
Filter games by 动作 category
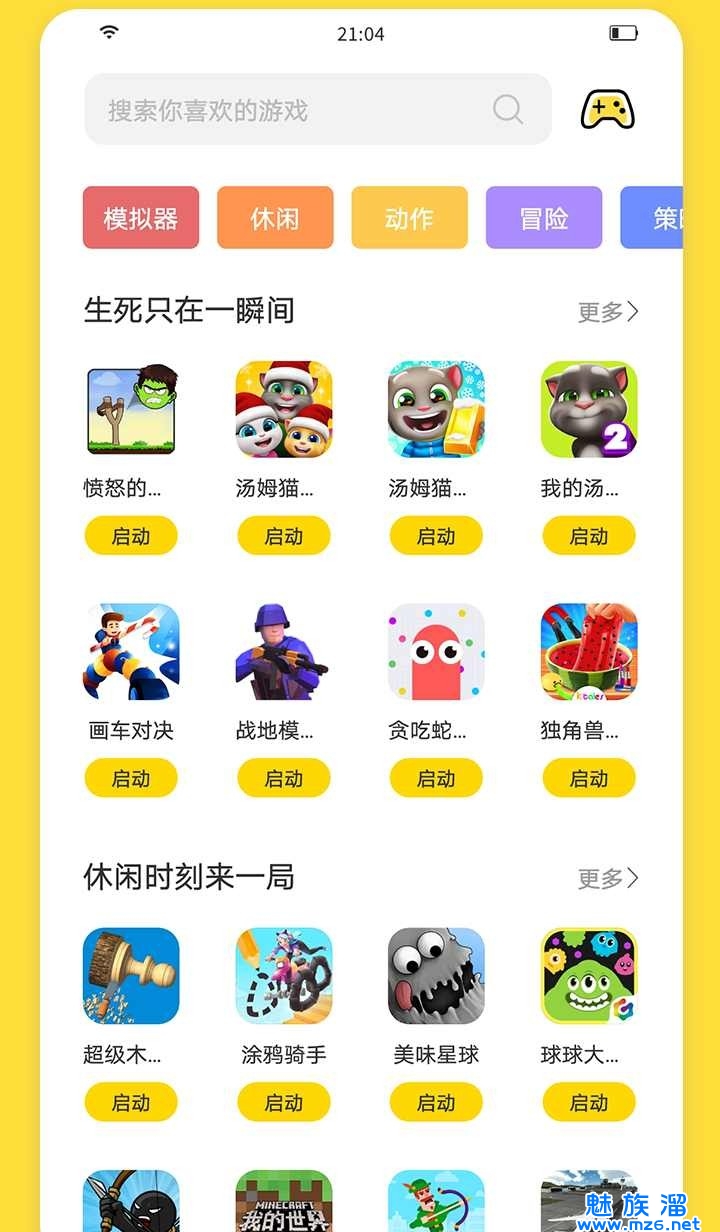tap(409, 218)
